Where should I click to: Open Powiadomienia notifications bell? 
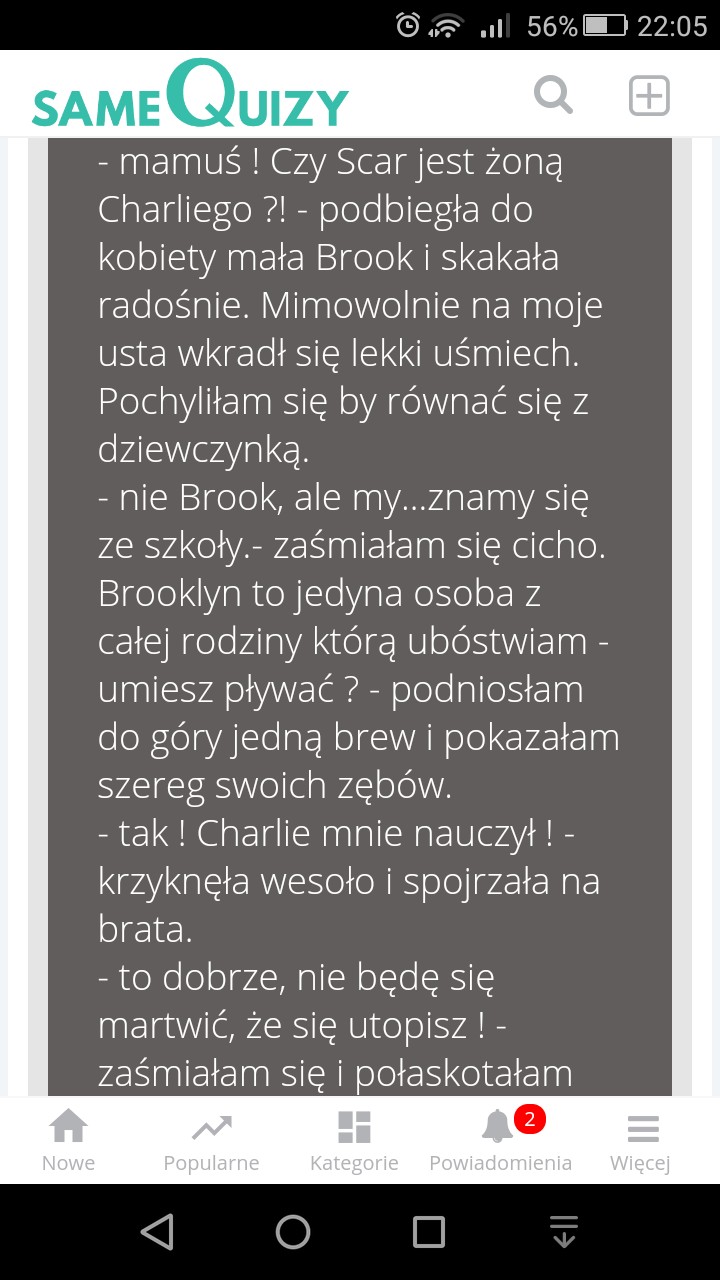click(x=500, y=1139)
